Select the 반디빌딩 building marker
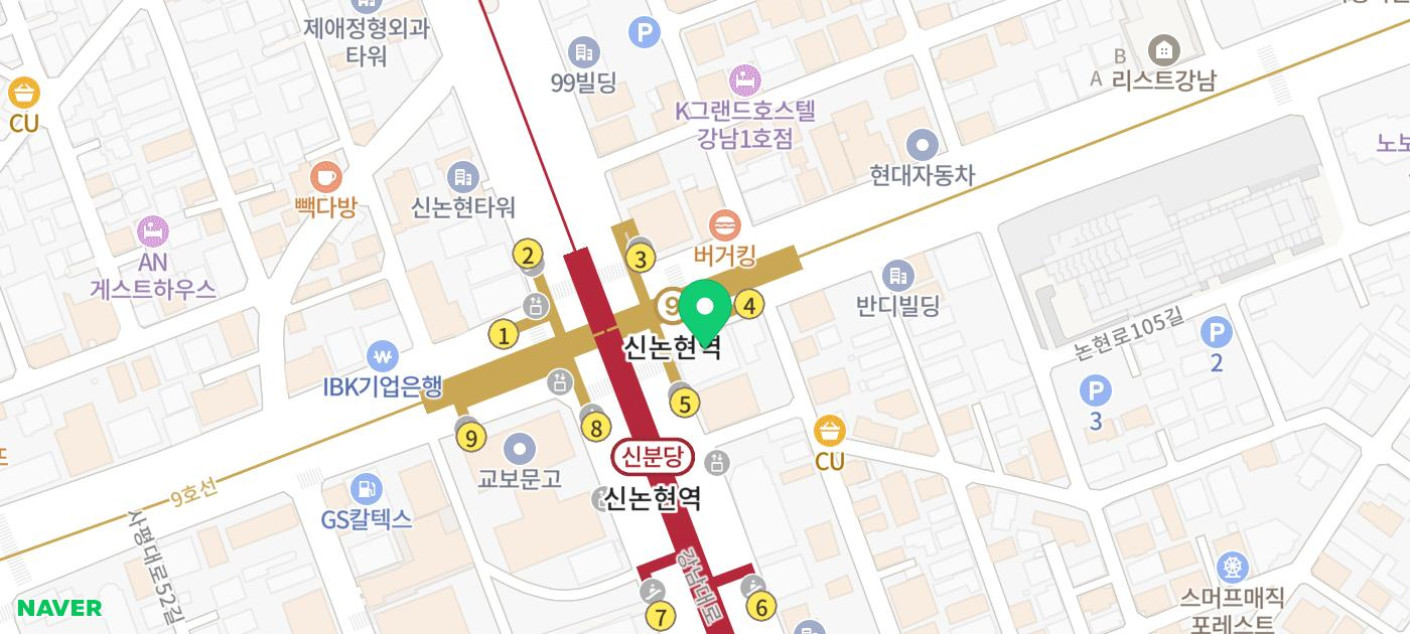This screenshot has width=1410, height=634. click(x=897, y=275)
